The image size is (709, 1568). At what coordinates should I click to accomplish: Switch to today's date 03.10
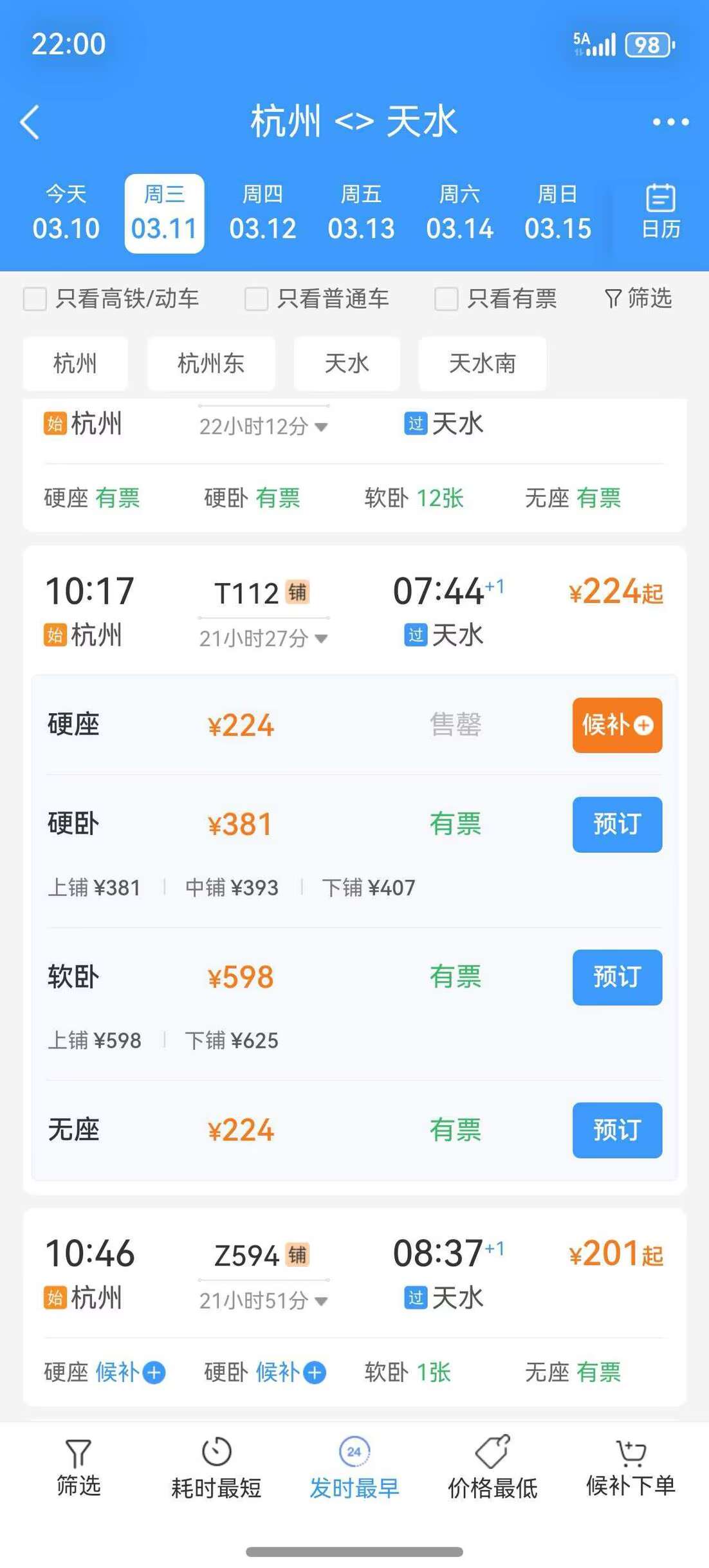(x=66, y=213)
